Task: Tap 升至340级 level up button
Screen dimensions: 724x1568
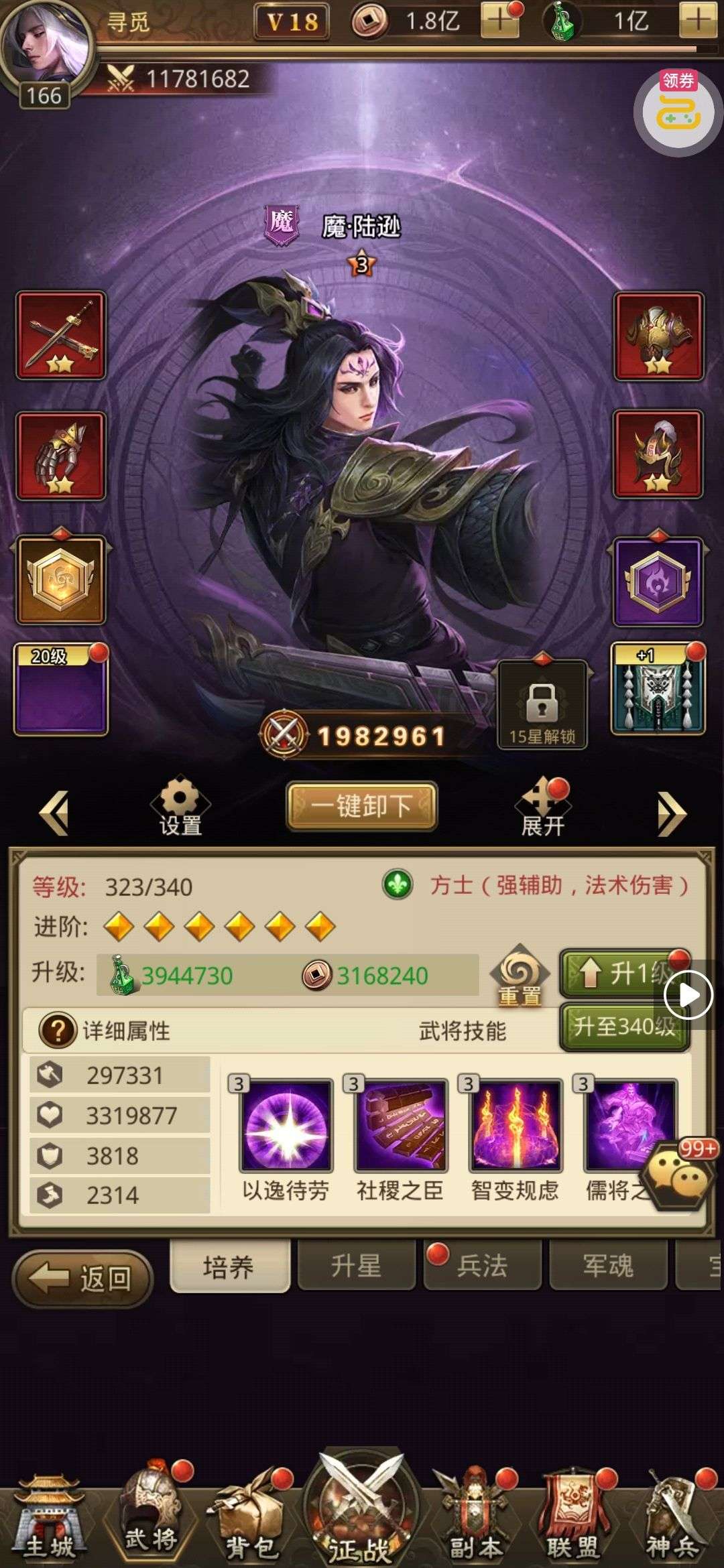Action: coord(623,1027)
